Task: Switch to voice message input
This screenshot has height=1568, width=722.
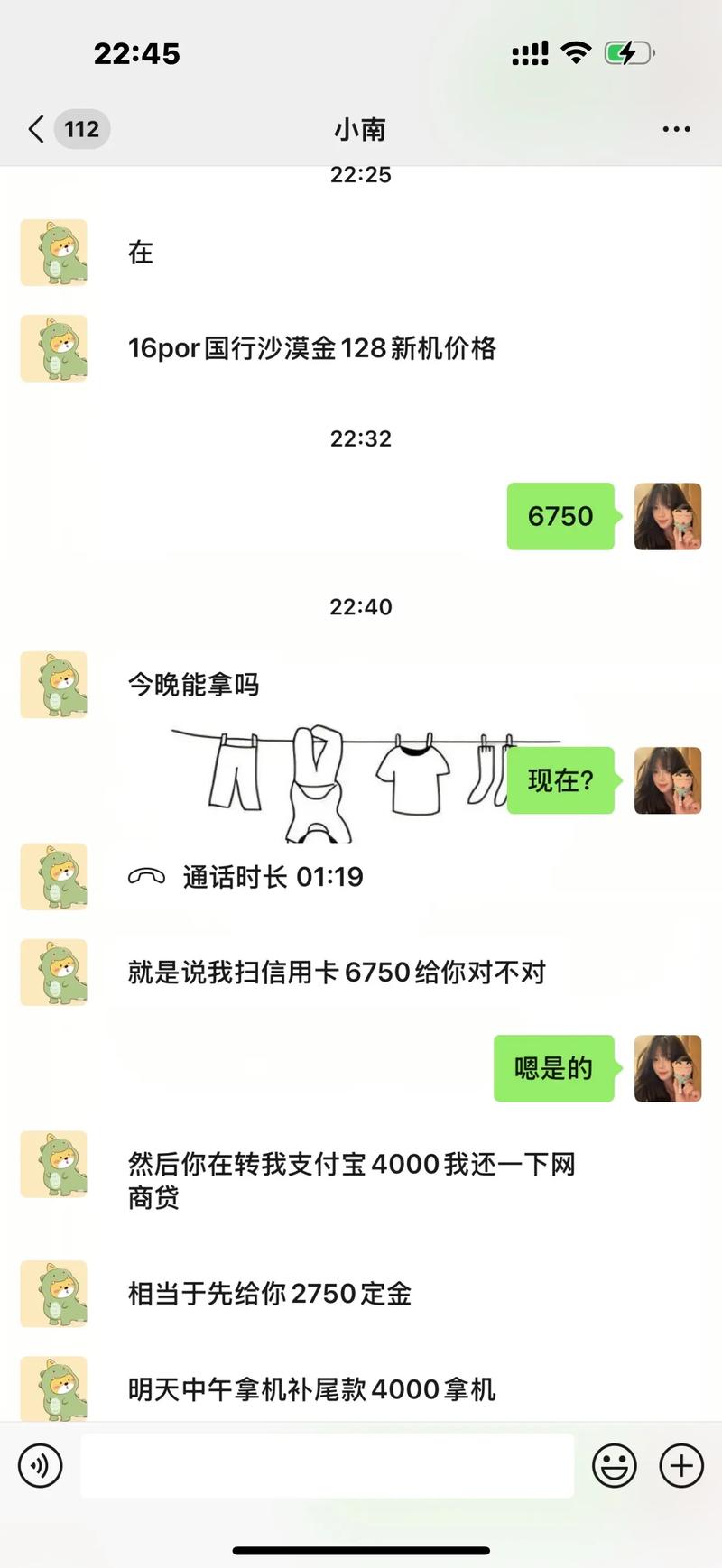Action: point(41,1465)
